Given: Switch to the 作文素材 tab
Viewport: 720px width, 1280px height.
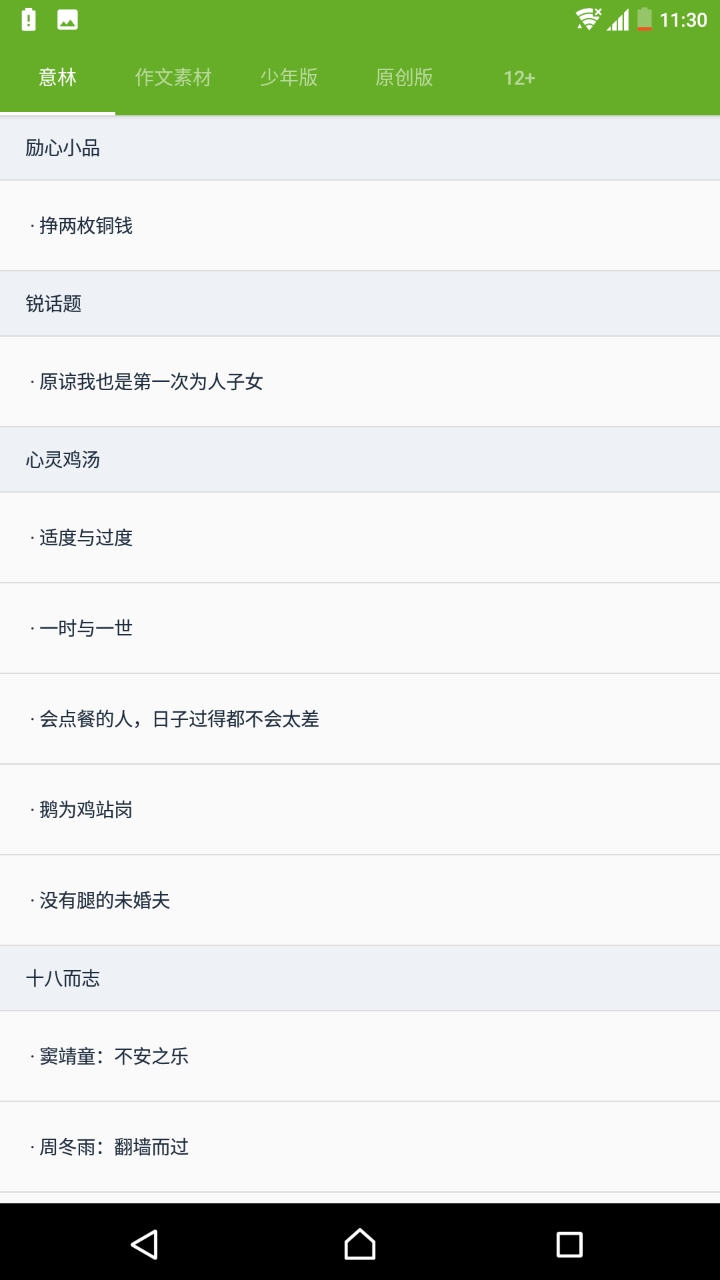Looking at the screenshot, I should (x=173, y=78).
